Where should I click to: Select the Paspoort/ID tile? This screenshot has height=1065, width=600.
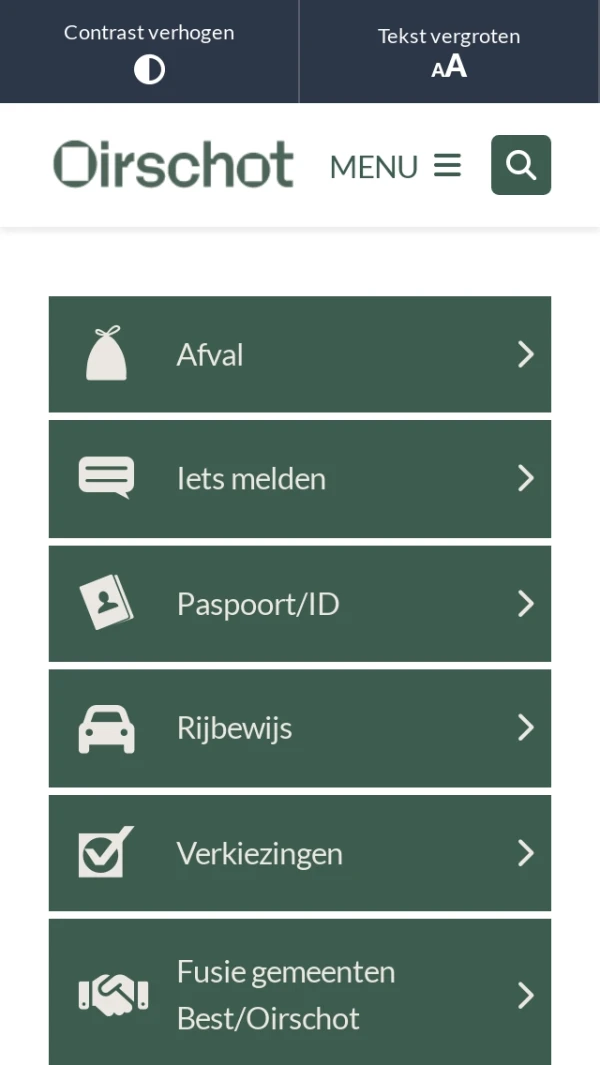299,604
